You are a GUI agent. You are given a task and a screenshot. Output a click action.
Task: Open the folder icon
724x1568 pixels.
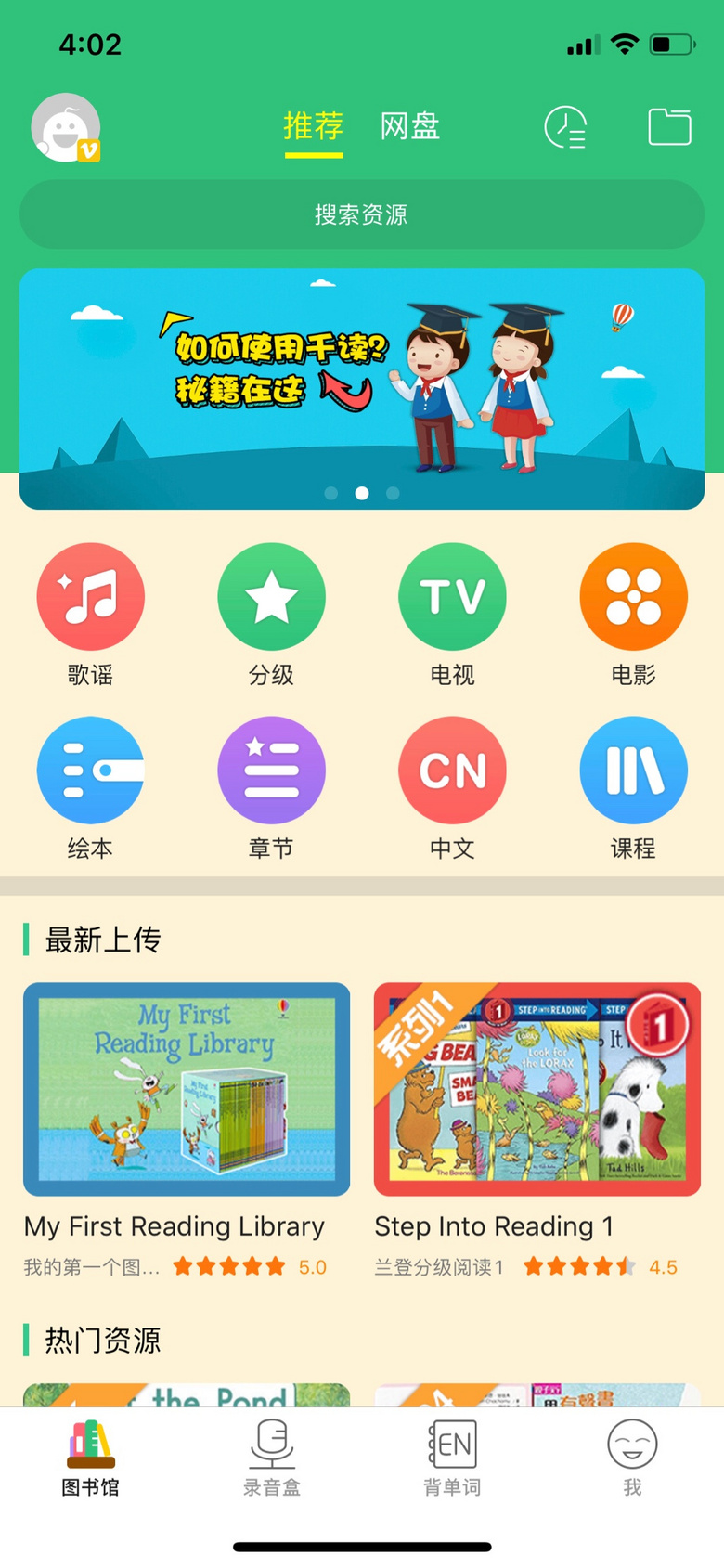(x=668, y=127)
